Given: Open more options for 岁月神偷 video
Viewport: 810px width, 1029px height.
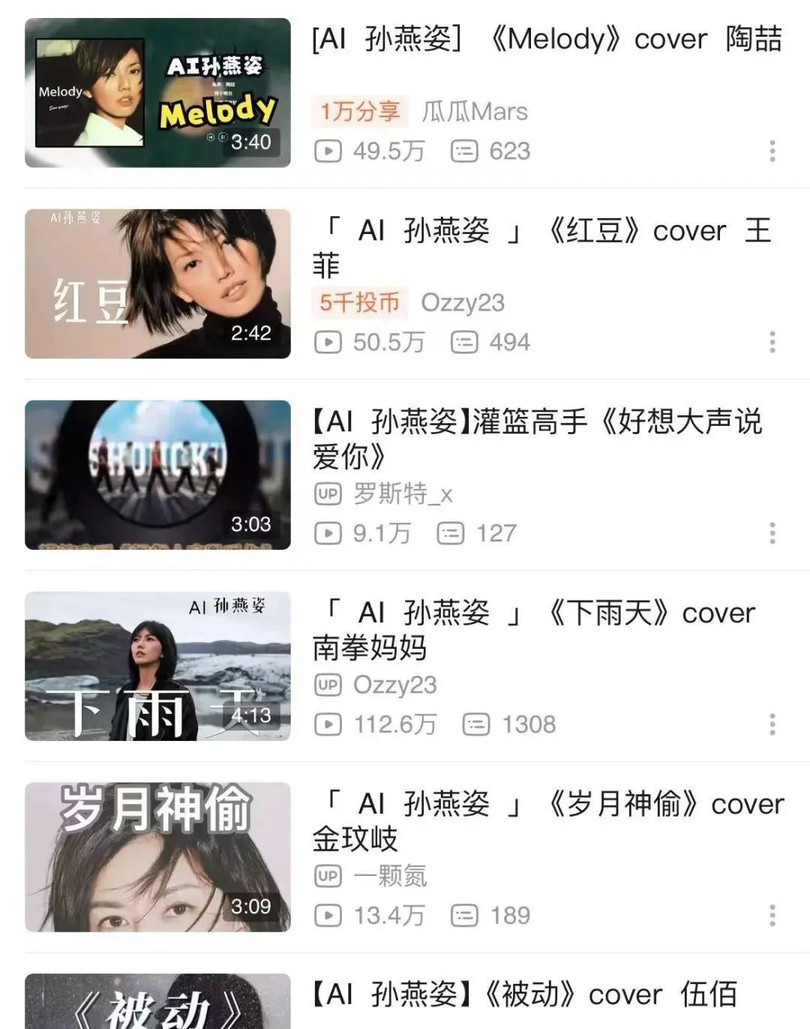Looking at the screenshot, I should coord(772,914).
